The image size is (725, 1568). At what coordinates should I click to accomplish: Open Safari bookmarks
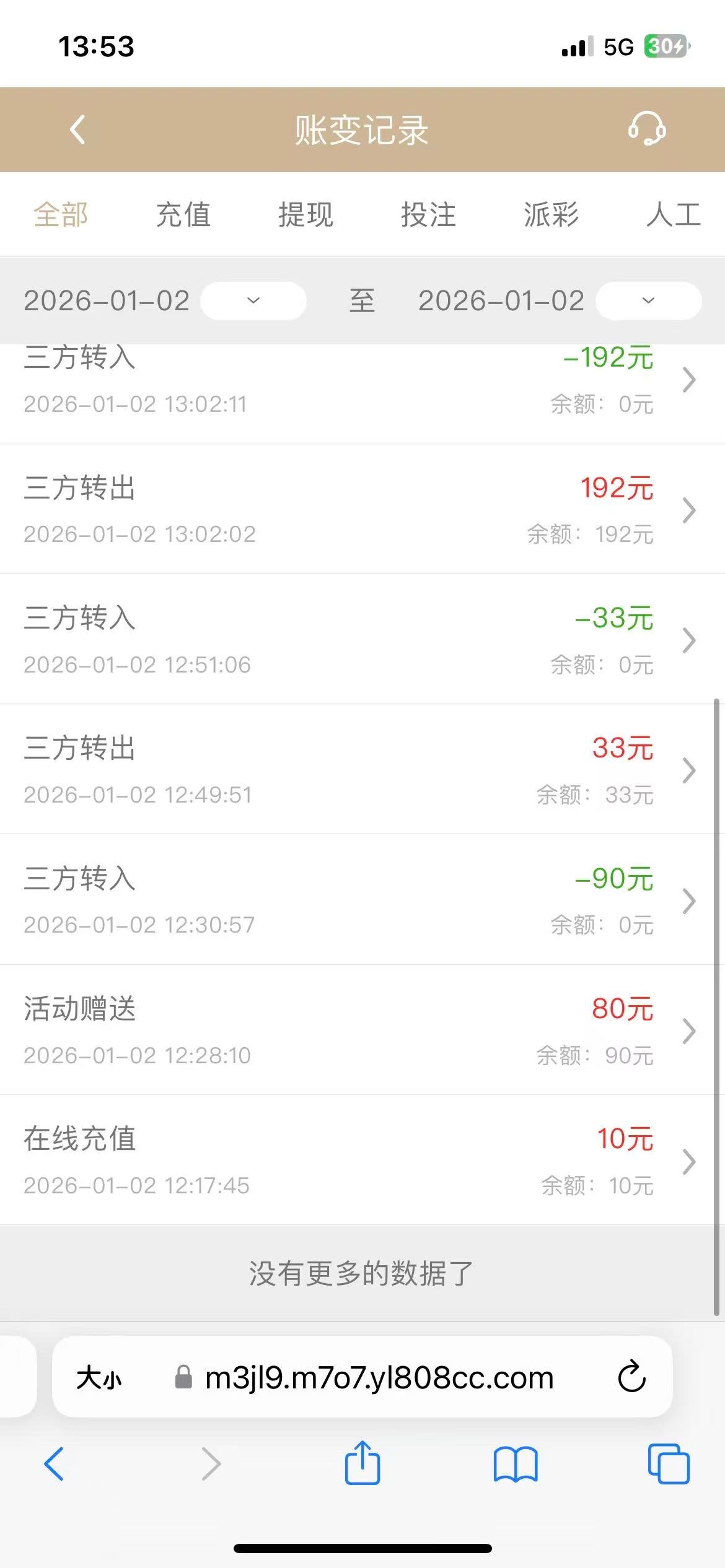516,1465
